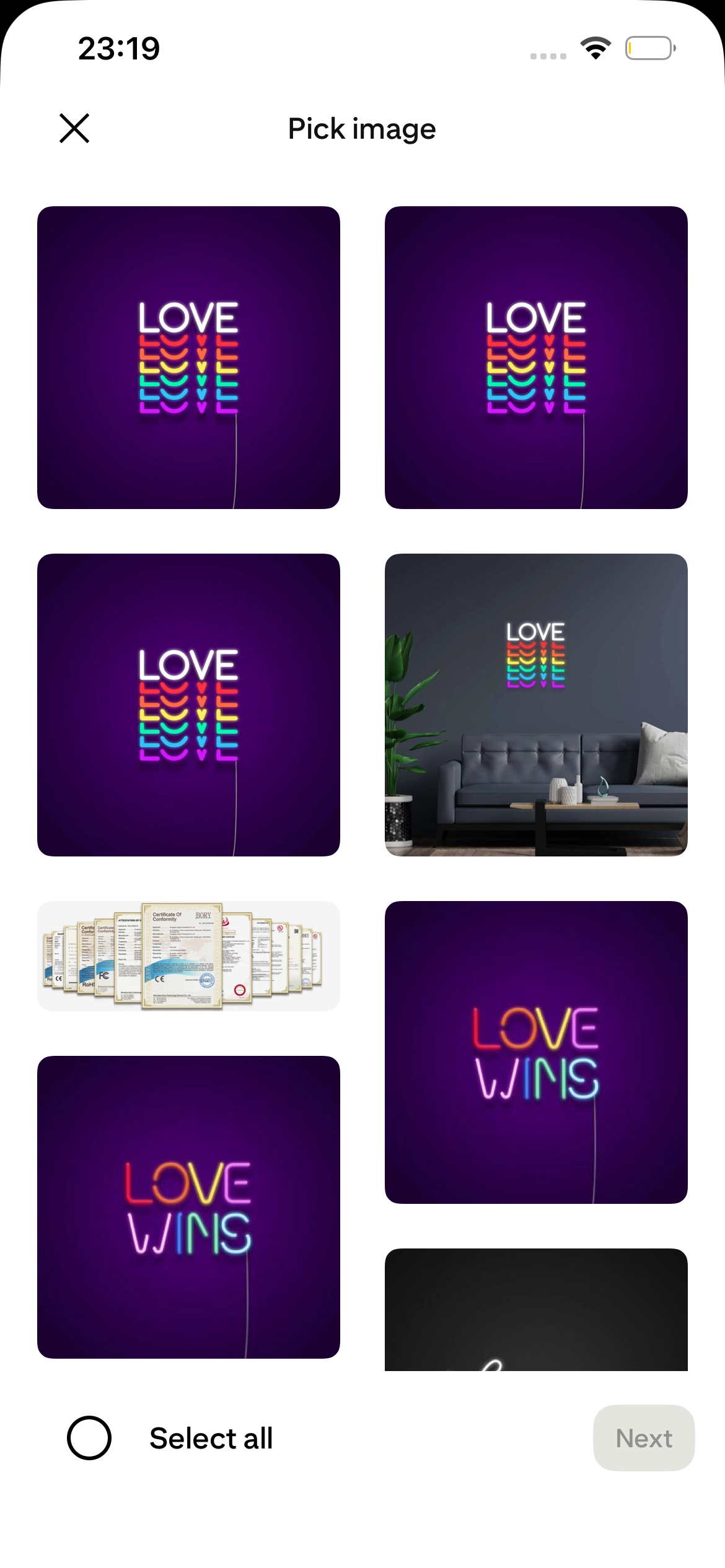
Task: Tap the Next button
Action: [643, 1437]
